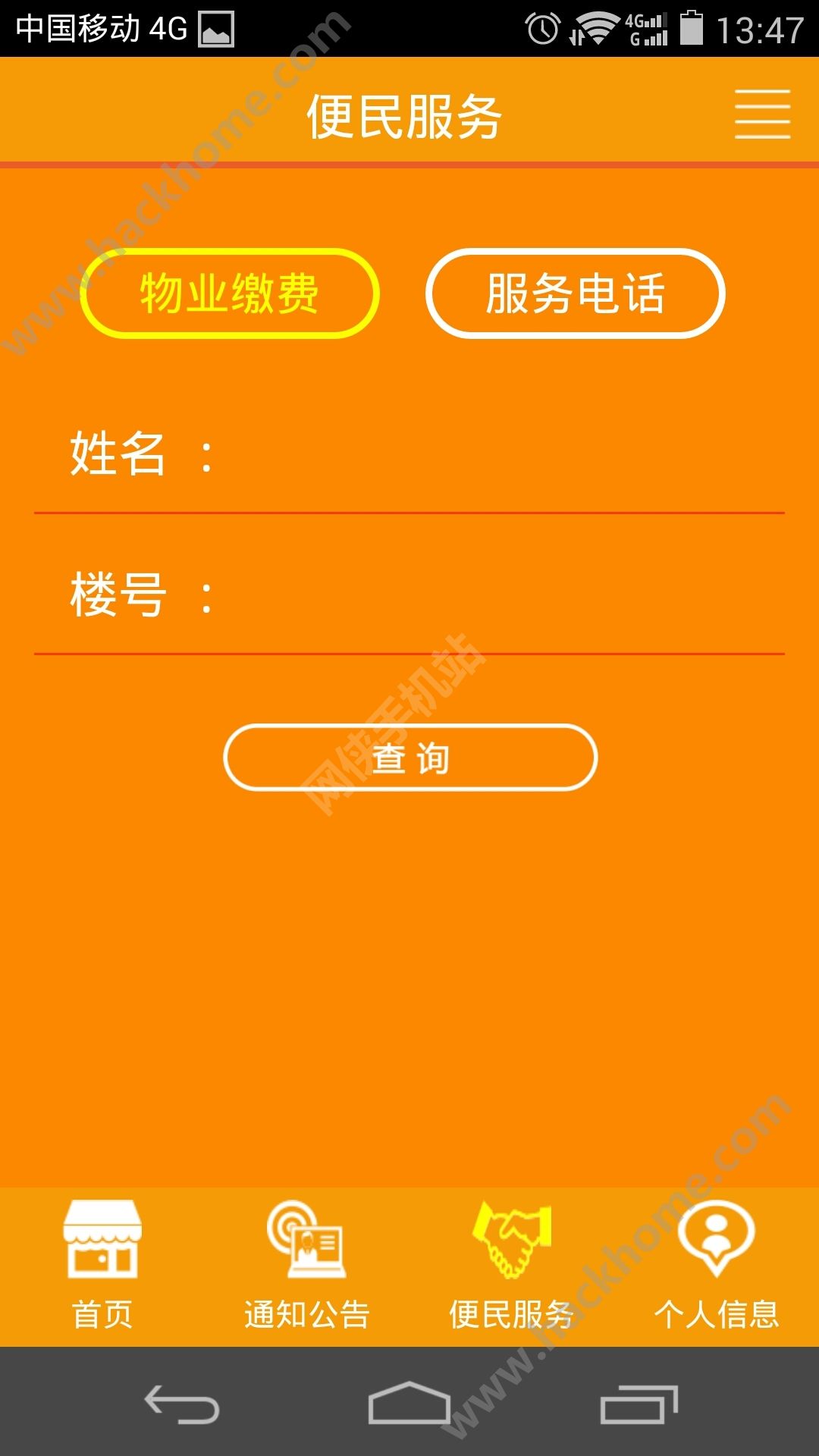Open the hamburger menu icon
The image size is (819, 1456).
click(x=762, y=115)
